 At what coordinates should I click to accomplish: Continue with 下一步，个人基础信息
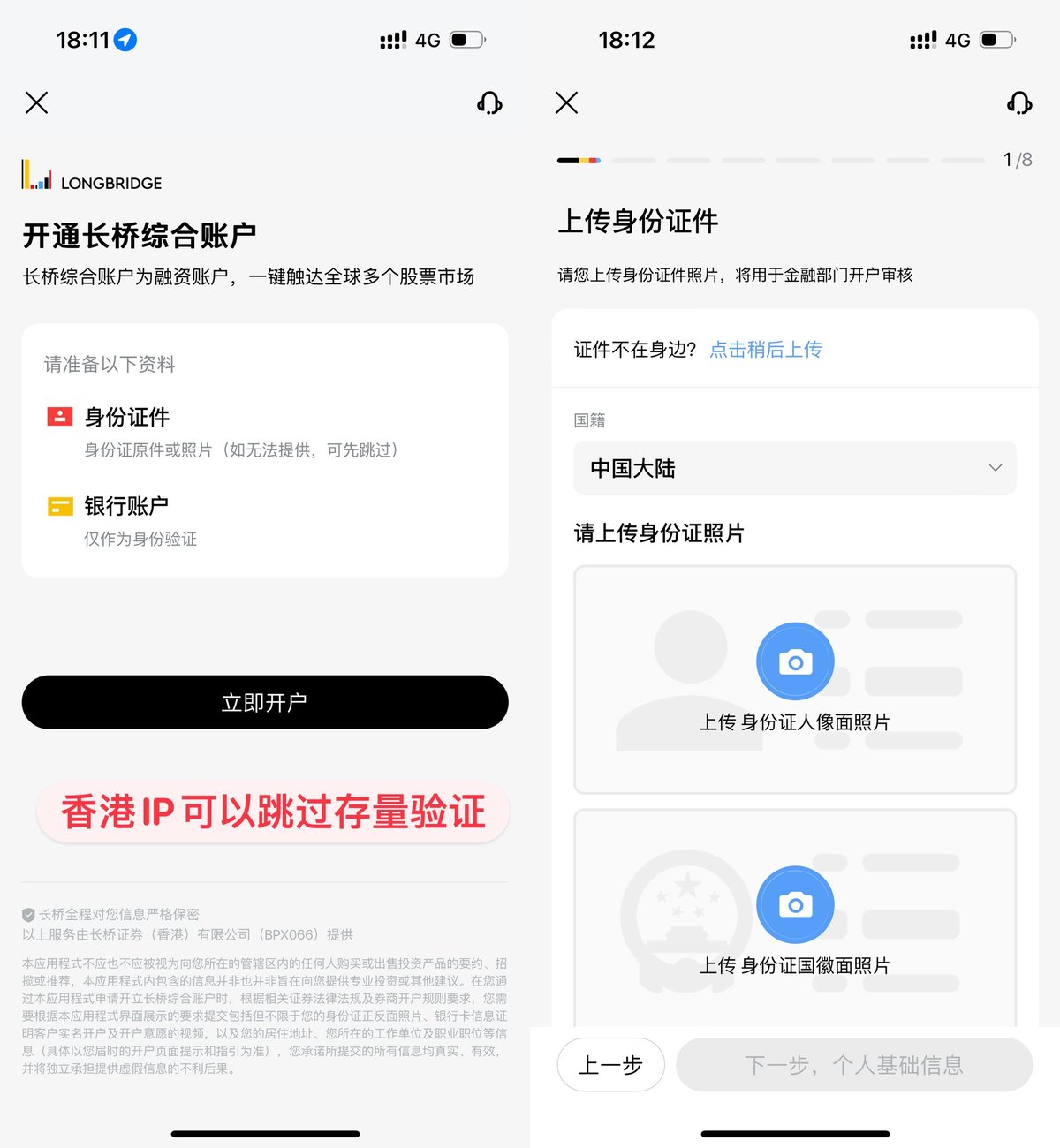854,1065
